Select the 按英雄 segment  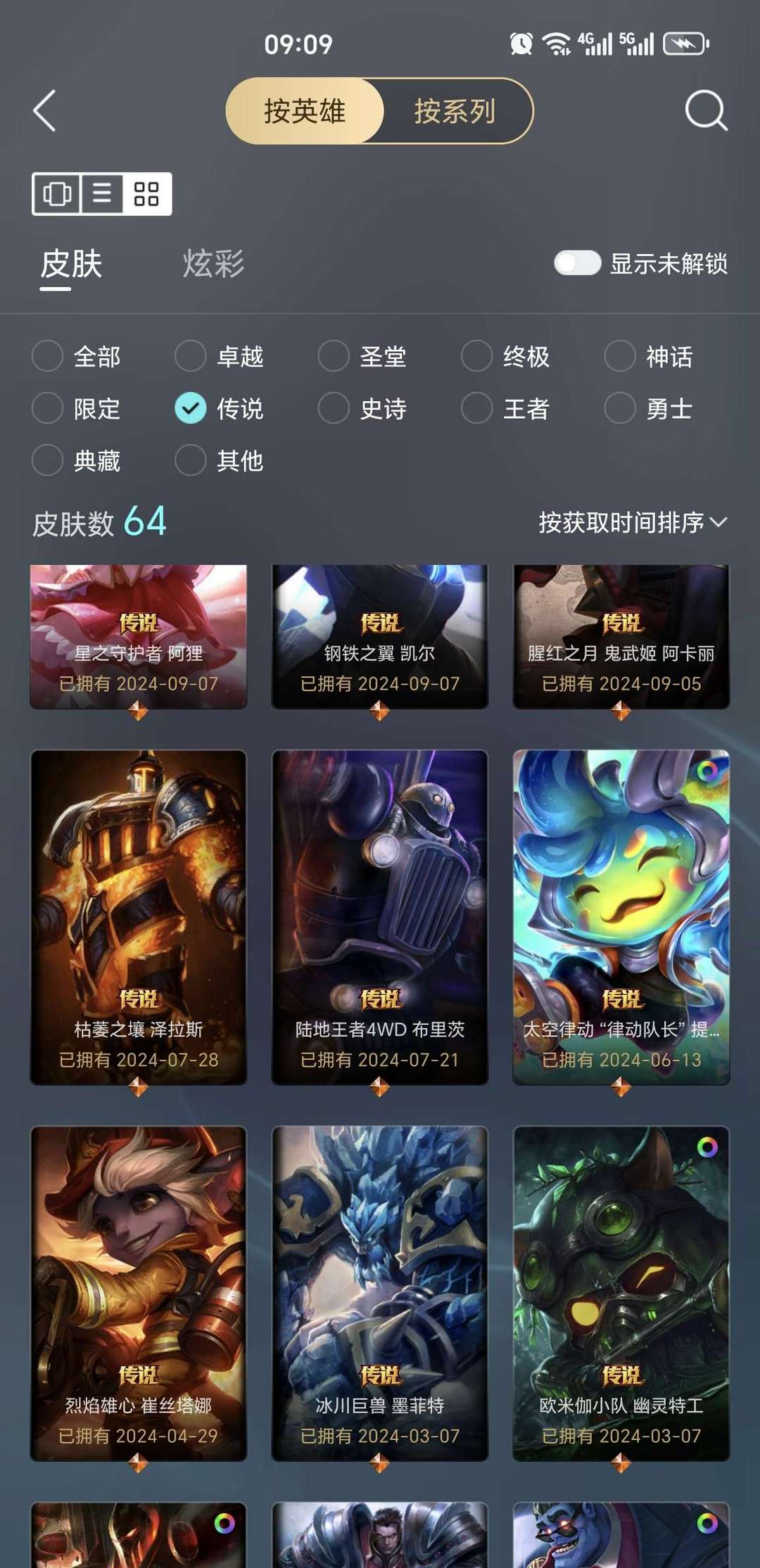pyautogui.click(x=305, y=111)
